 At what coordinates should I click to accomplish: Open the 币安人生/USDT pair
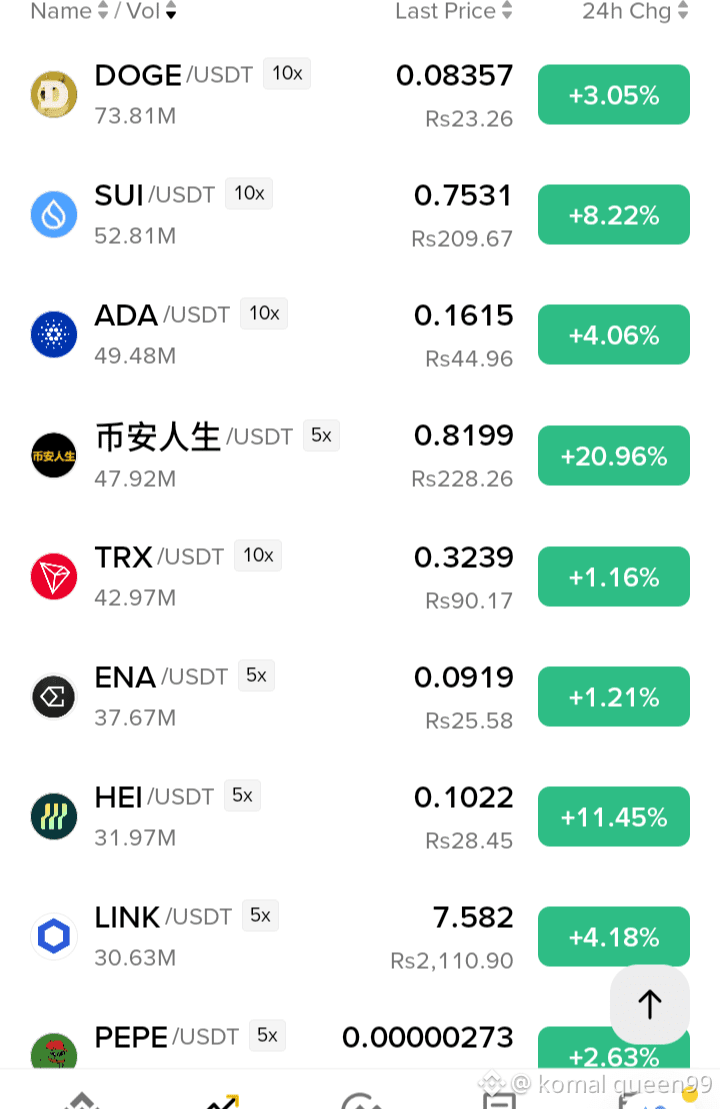pos(360,456)
